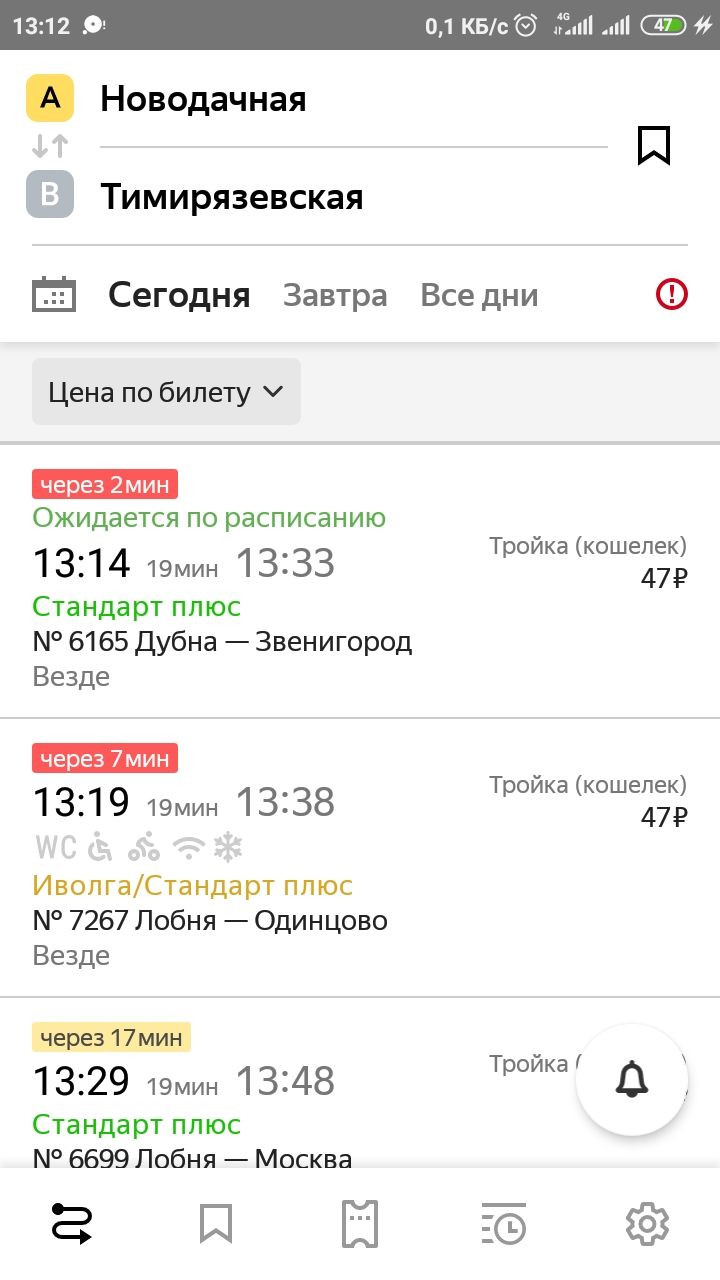Screen dimensions: 720x1280
Task: Switch to the Завтра tab
Action: point(335,295)
